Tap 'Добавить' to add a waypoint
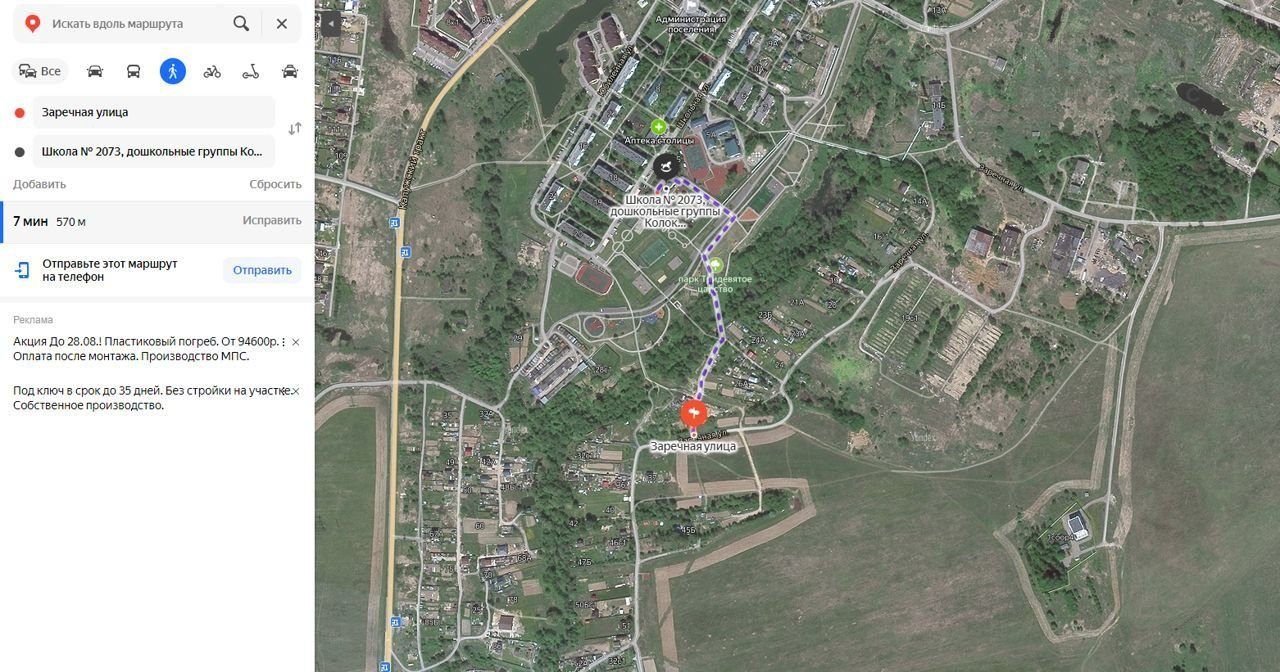The image size is (1280, 672). (x=40, y=184)
